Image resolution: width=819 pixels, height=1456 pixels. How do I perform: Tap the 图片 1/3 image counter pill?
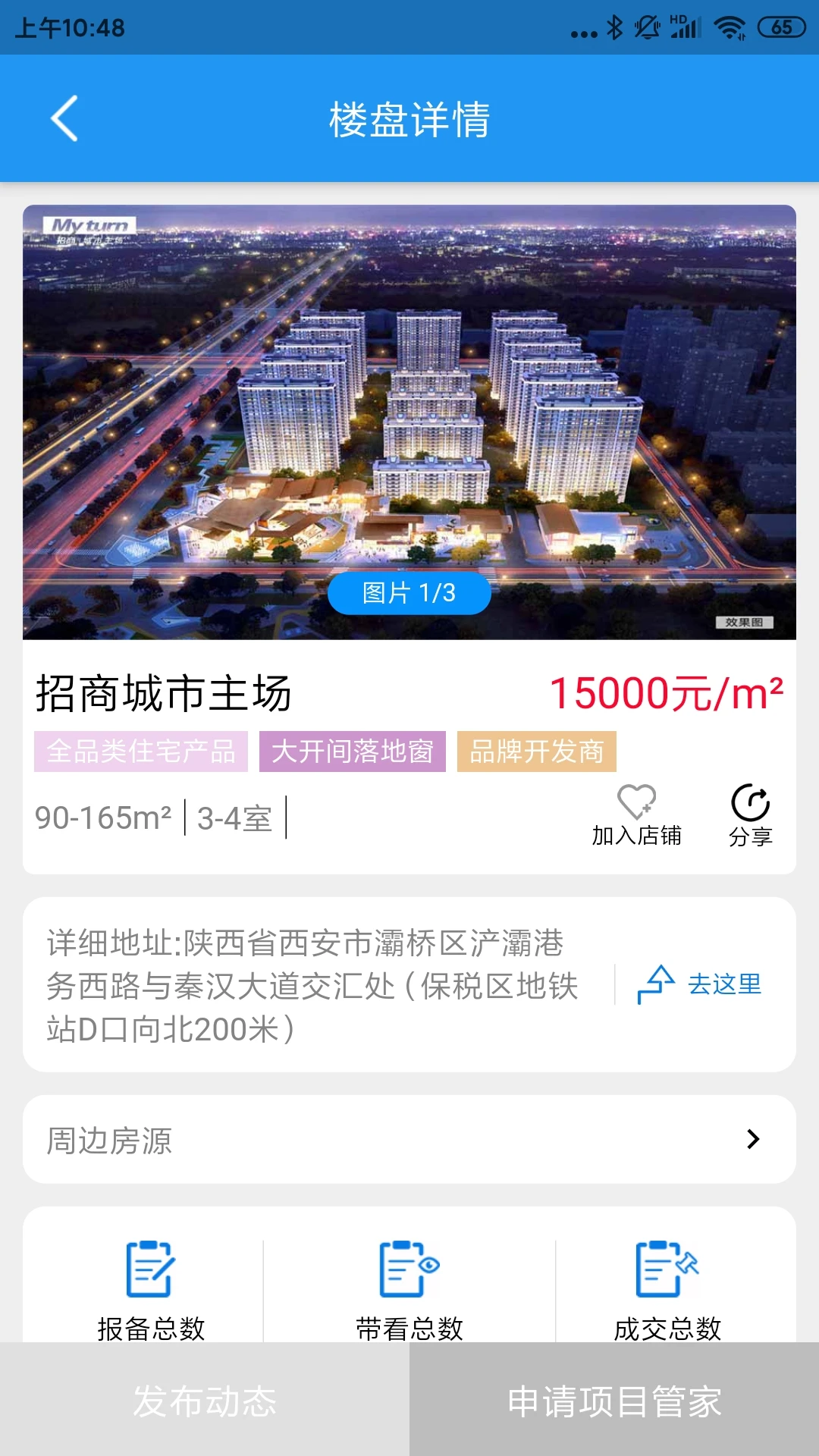(409, 594)
